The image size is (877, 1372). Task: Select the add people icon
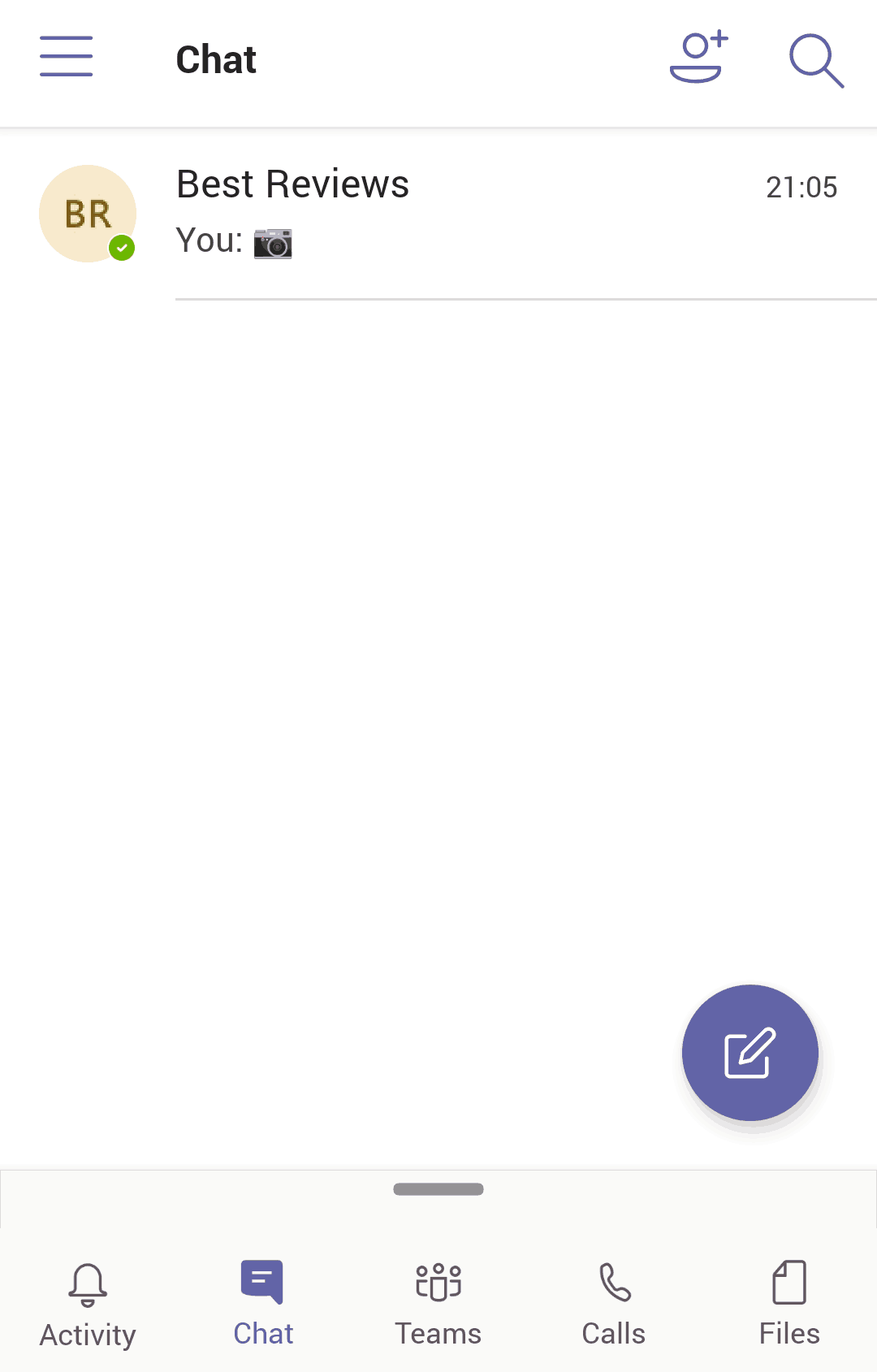697,59
